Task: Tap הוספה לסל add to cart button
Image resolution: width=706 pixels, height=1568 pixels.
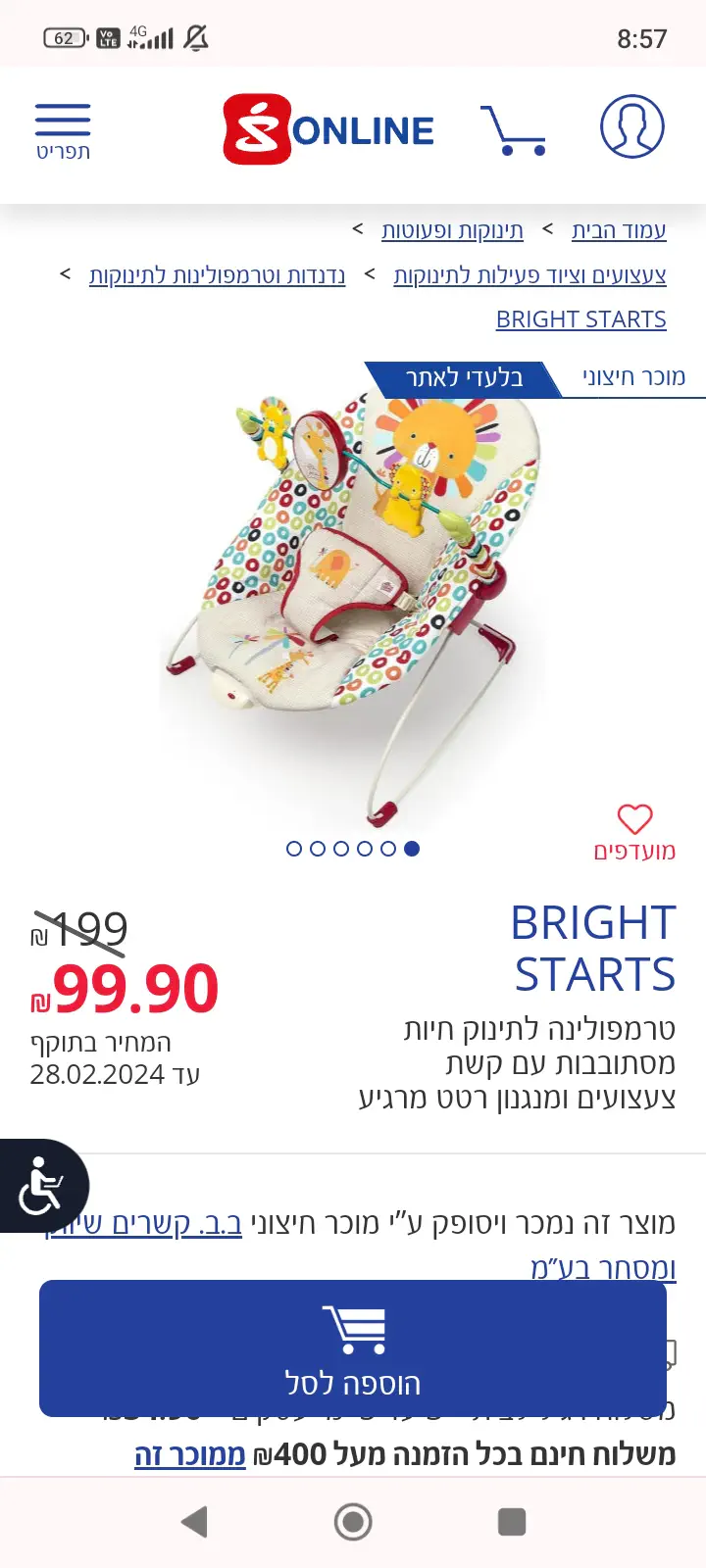Action: (x=353, y=1348)
